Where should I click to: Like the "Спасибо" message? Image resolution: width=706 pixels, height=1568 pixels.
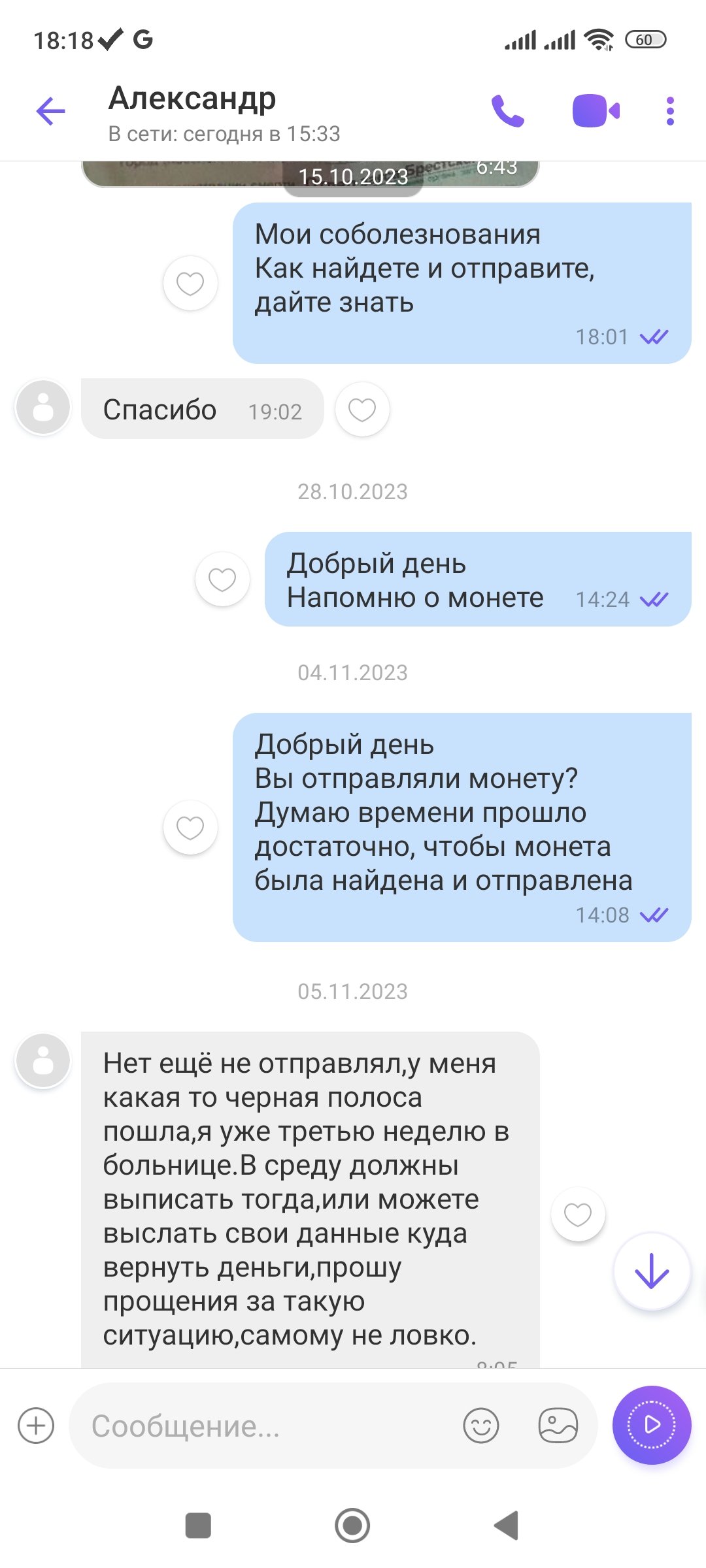click(x=362, y=410)
